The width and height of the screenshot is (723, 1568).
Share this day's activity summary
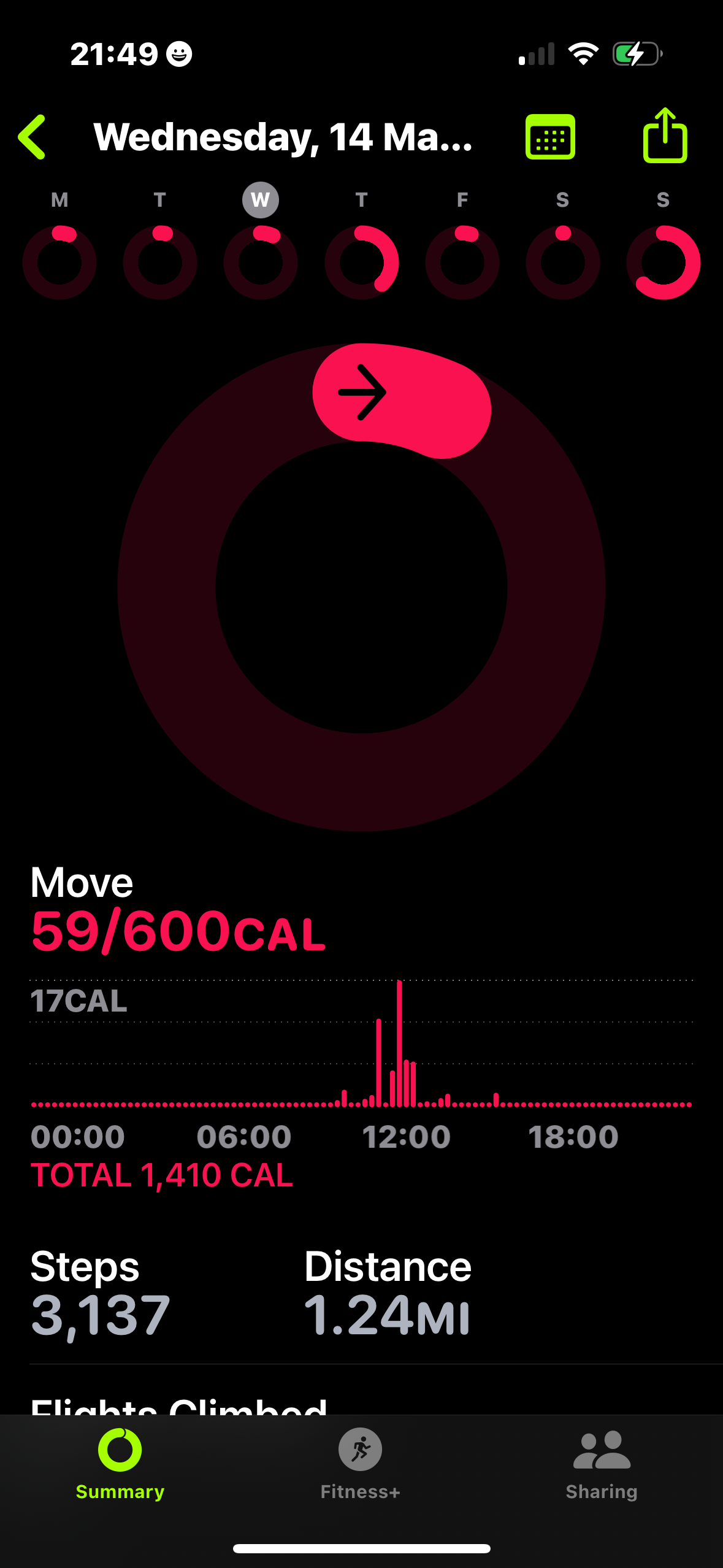click(x=665, y=135)
